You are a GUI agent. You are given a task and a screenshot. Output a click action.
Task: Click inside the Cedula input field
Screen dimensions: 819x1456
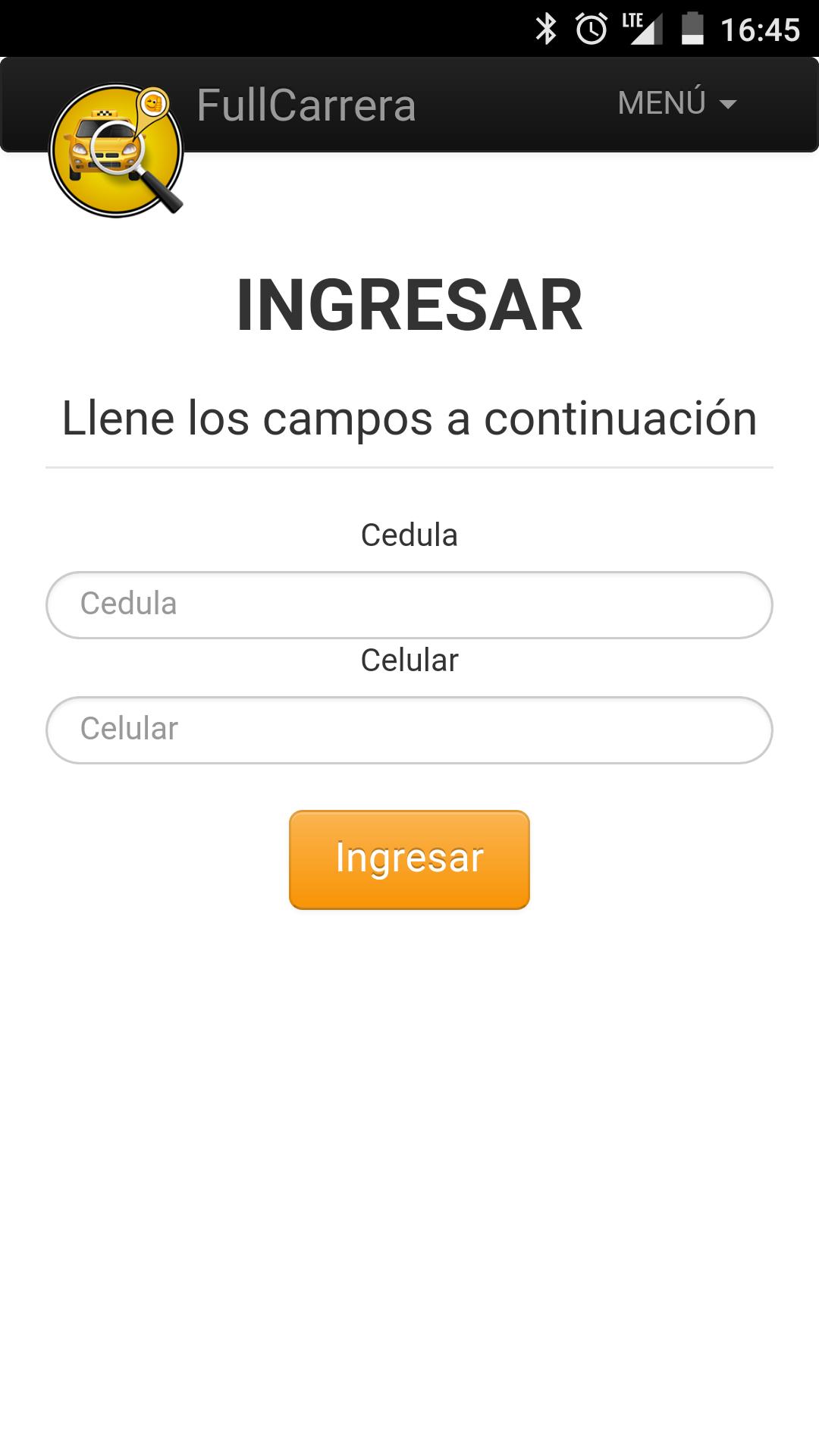409,604
